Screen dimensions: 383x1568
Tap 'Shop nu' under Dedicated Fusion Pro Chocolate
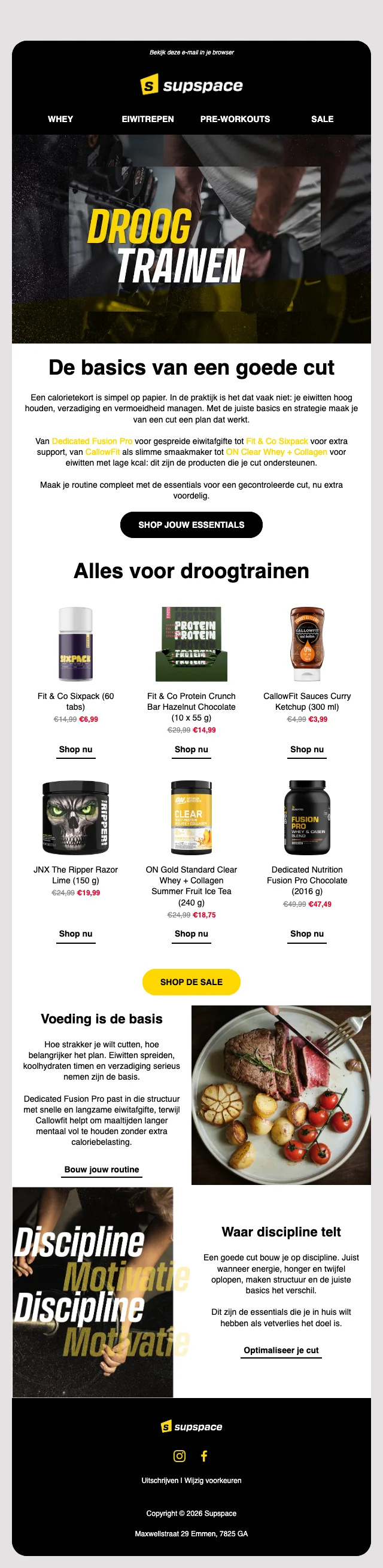tap(307, 934)
